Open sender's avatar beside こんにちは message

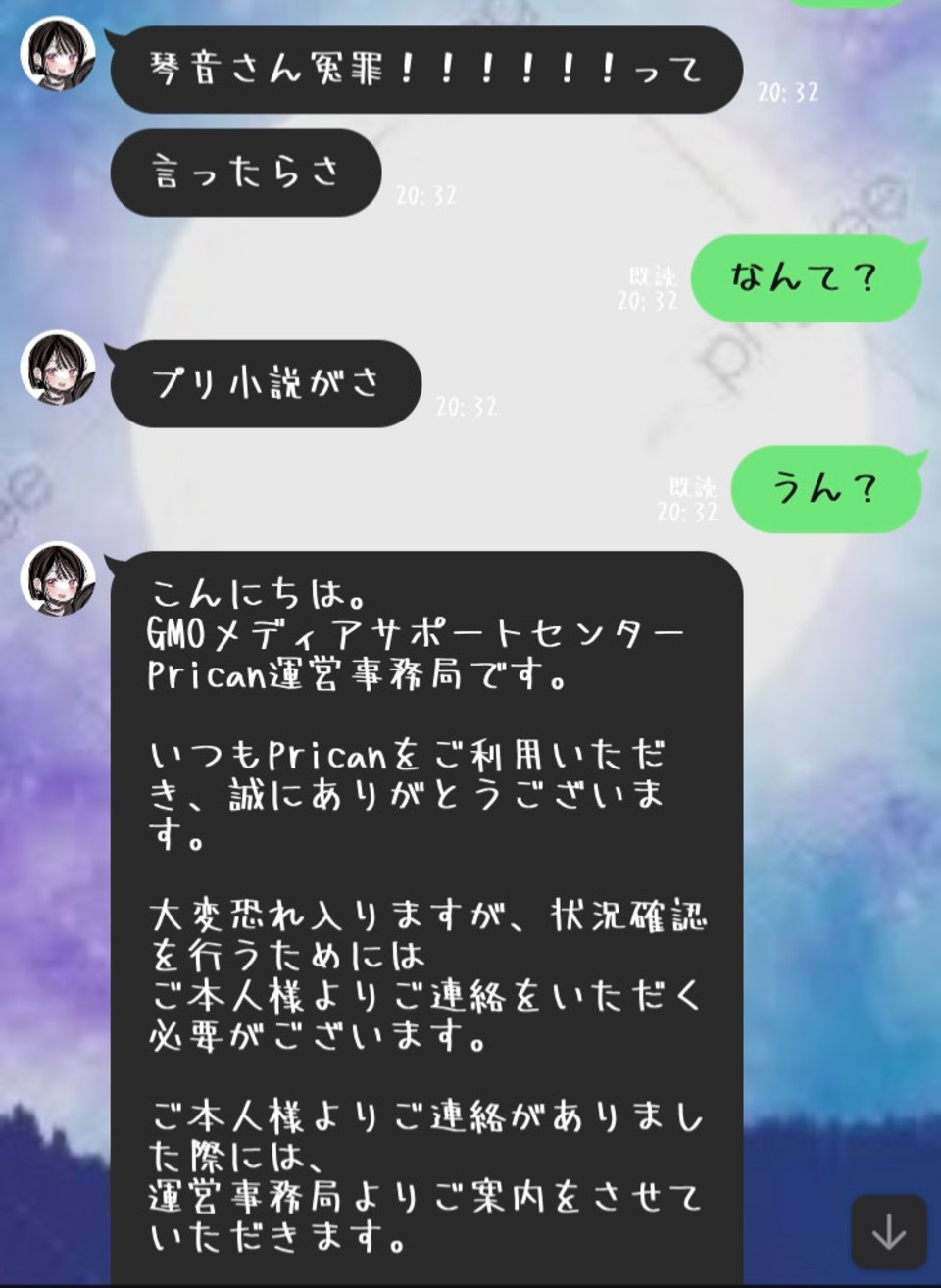coord(58,578)
